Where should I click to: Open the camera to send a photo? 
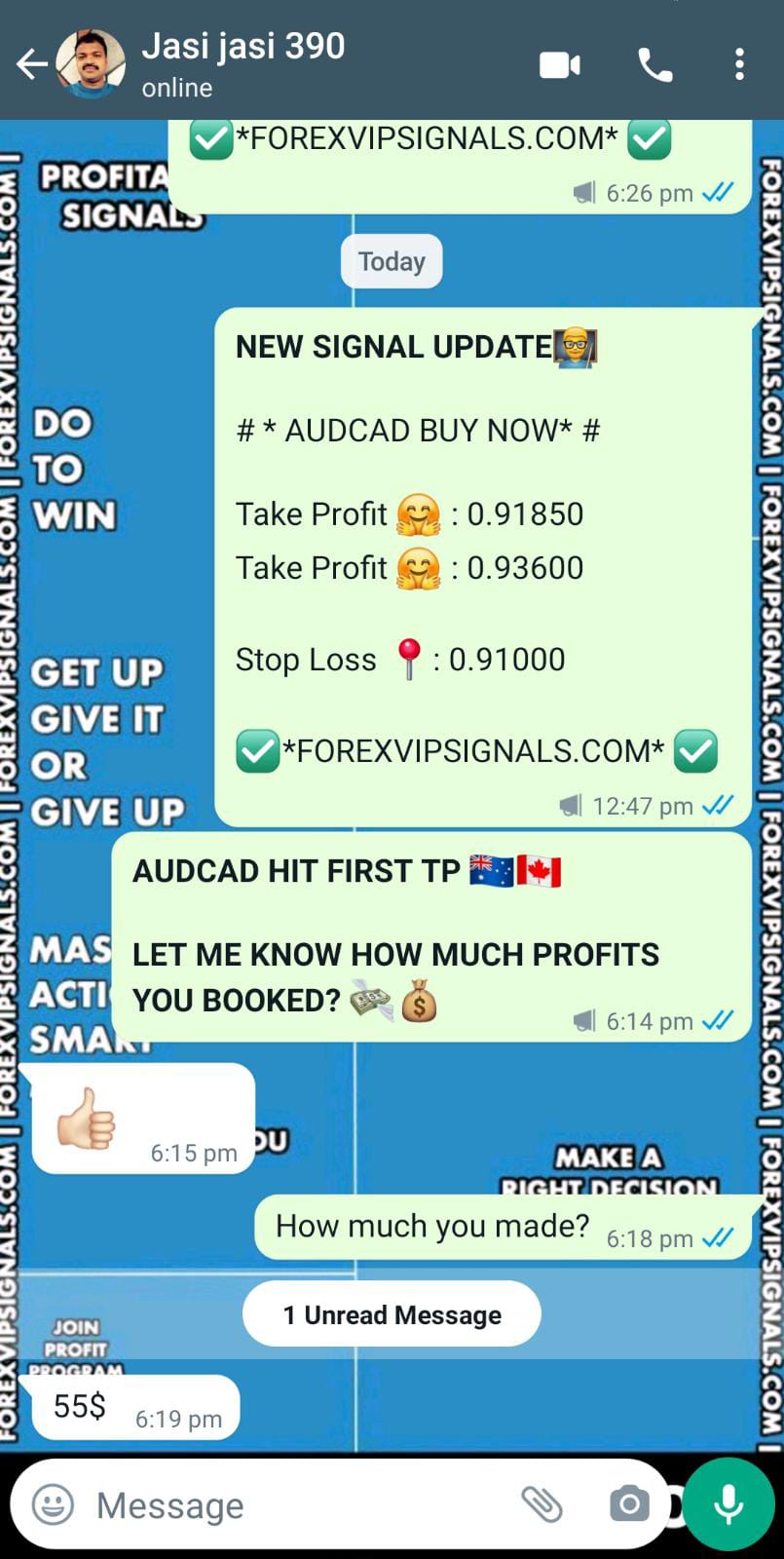coord(629,1504)
